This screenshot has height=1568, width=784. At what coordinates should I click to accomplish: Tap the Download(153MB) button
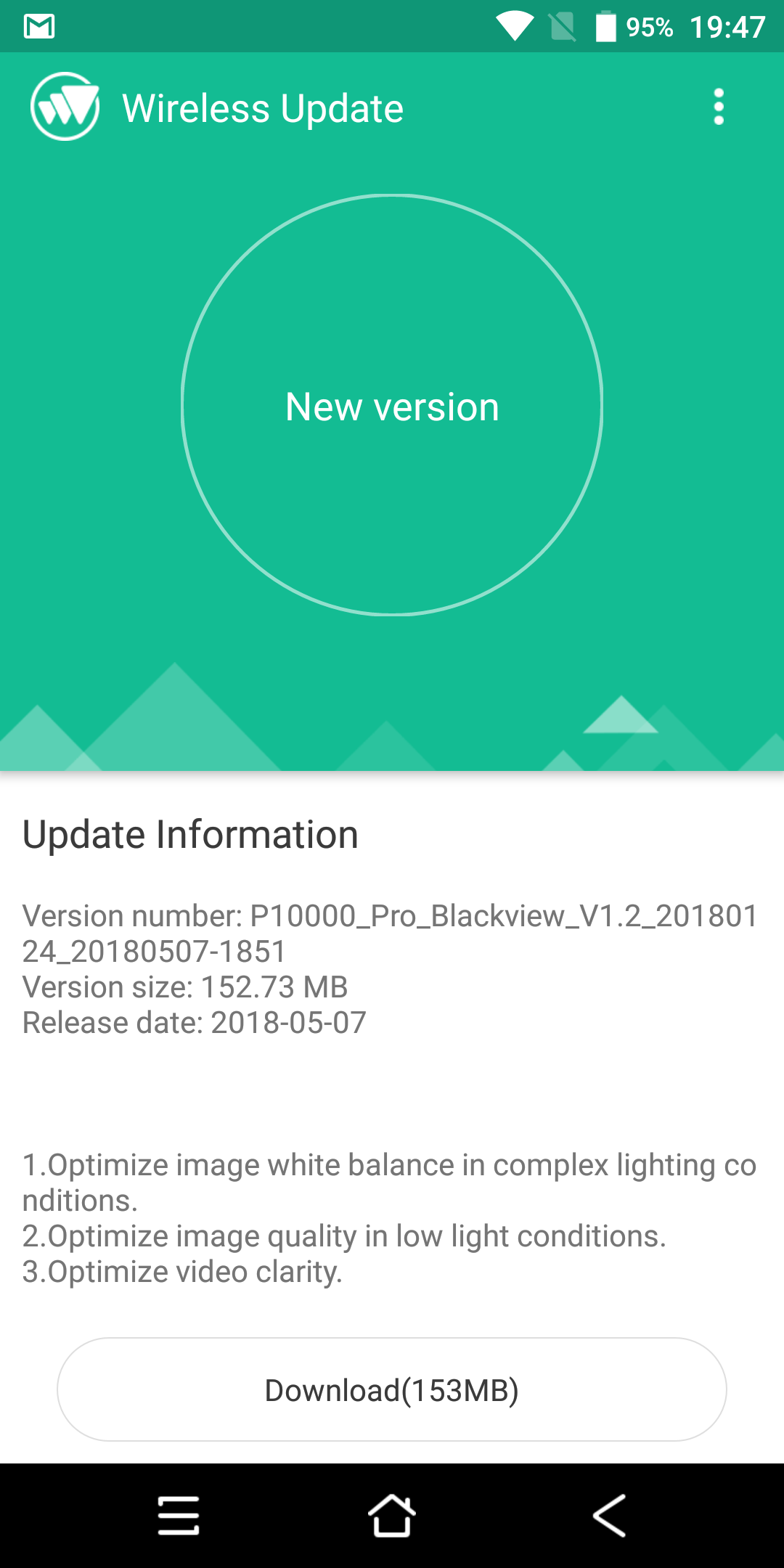click(x=392, y=1389)
